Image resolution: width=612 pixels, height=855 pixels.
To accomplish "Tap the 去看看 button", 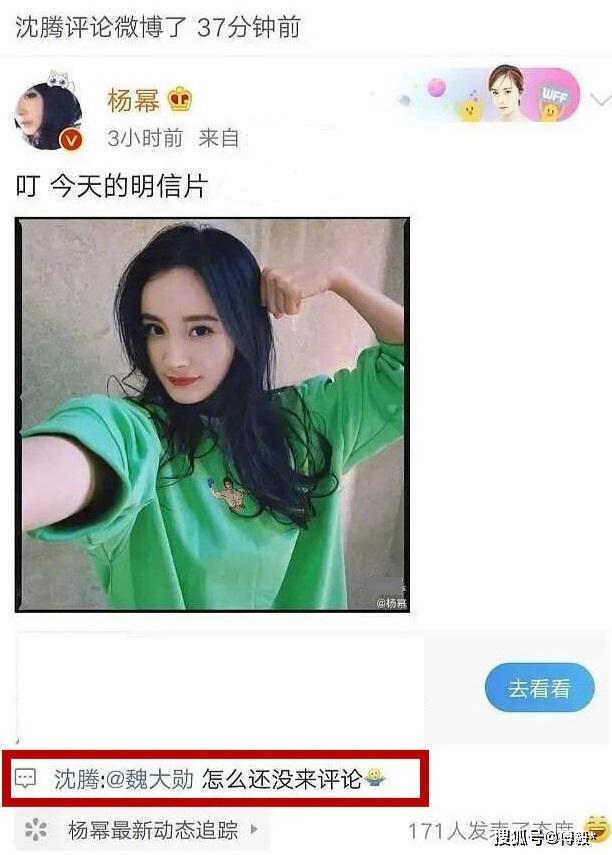I will 539,688.
